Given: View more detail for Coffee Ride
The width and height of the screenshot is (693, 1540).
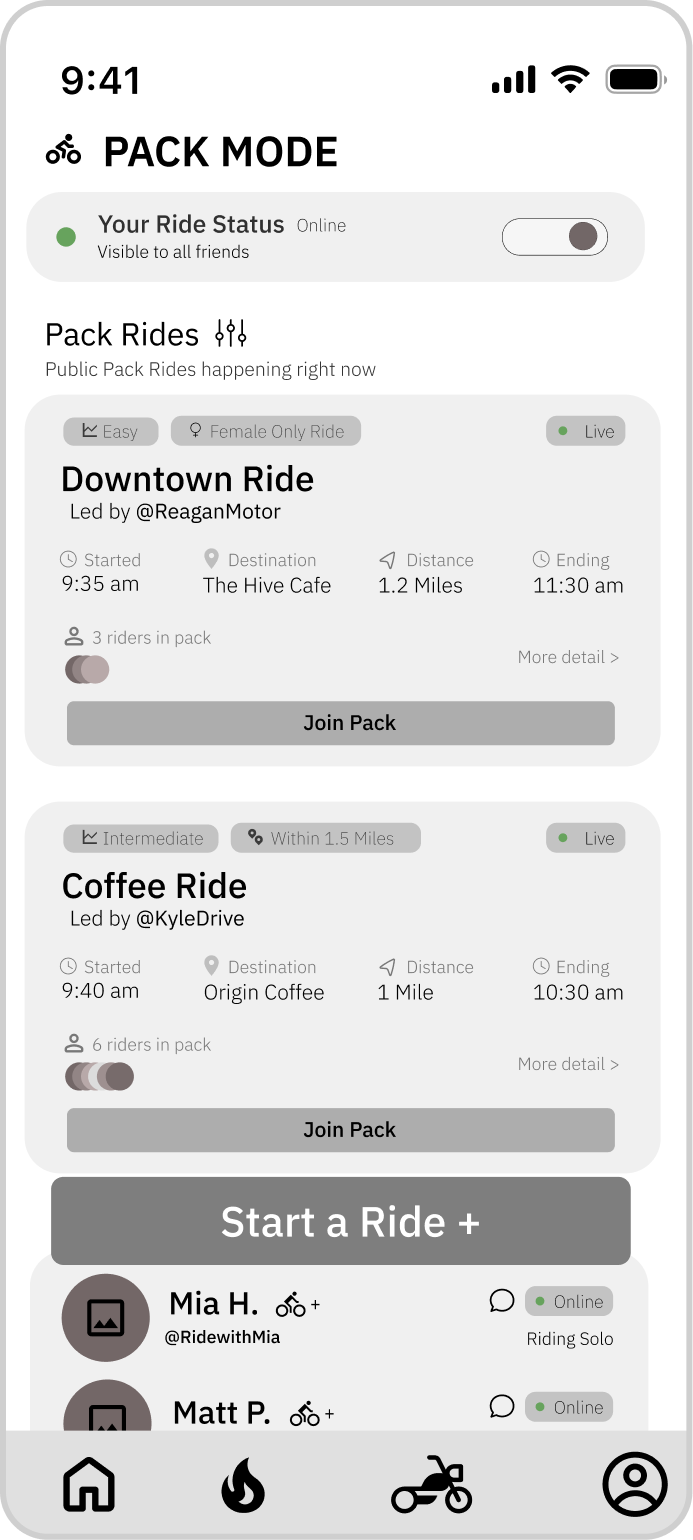Looking at the screenshot, I should point(568,1064).
